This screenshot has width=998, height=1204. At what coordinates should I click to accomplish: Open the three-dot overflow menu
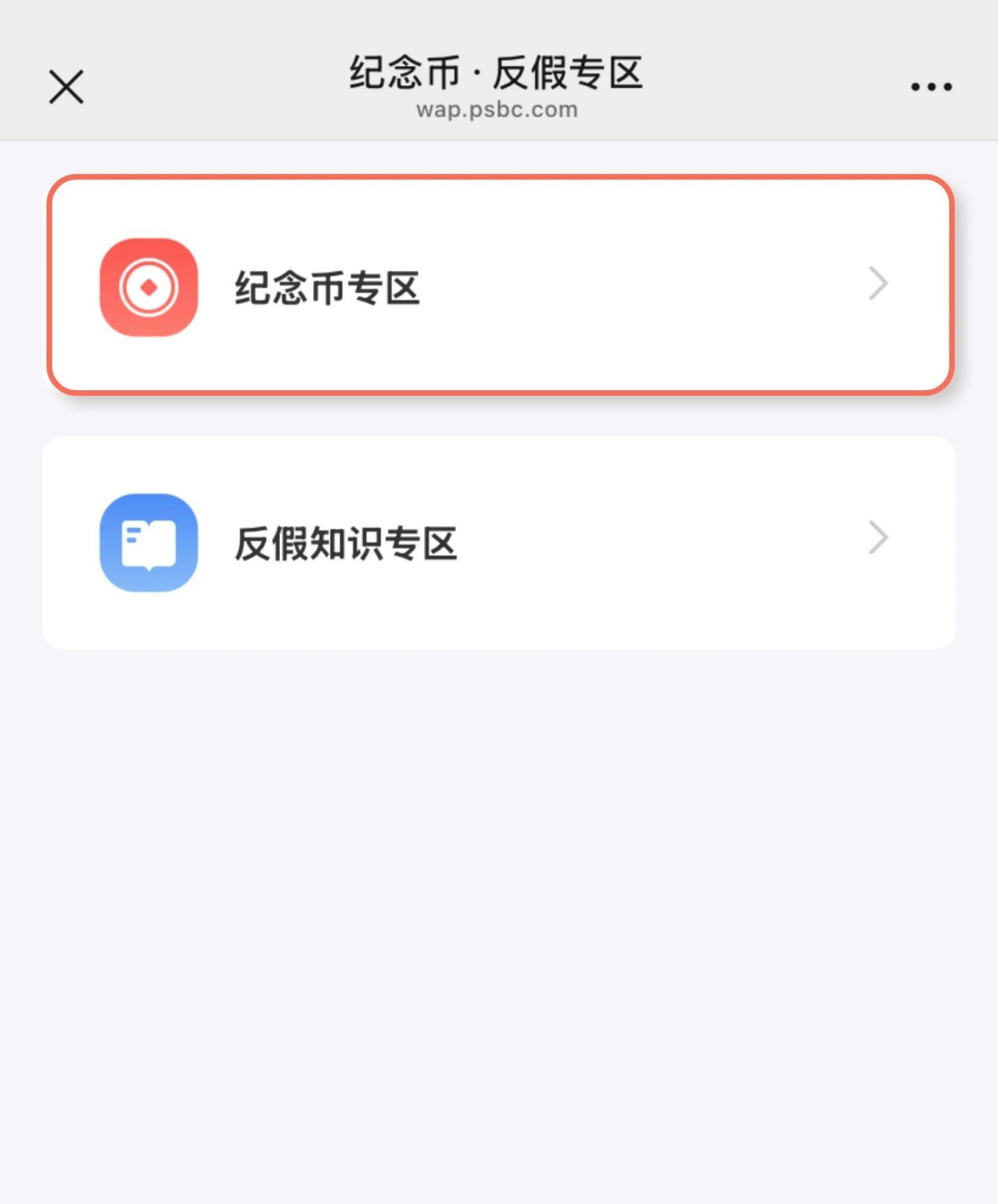[931, 87]
